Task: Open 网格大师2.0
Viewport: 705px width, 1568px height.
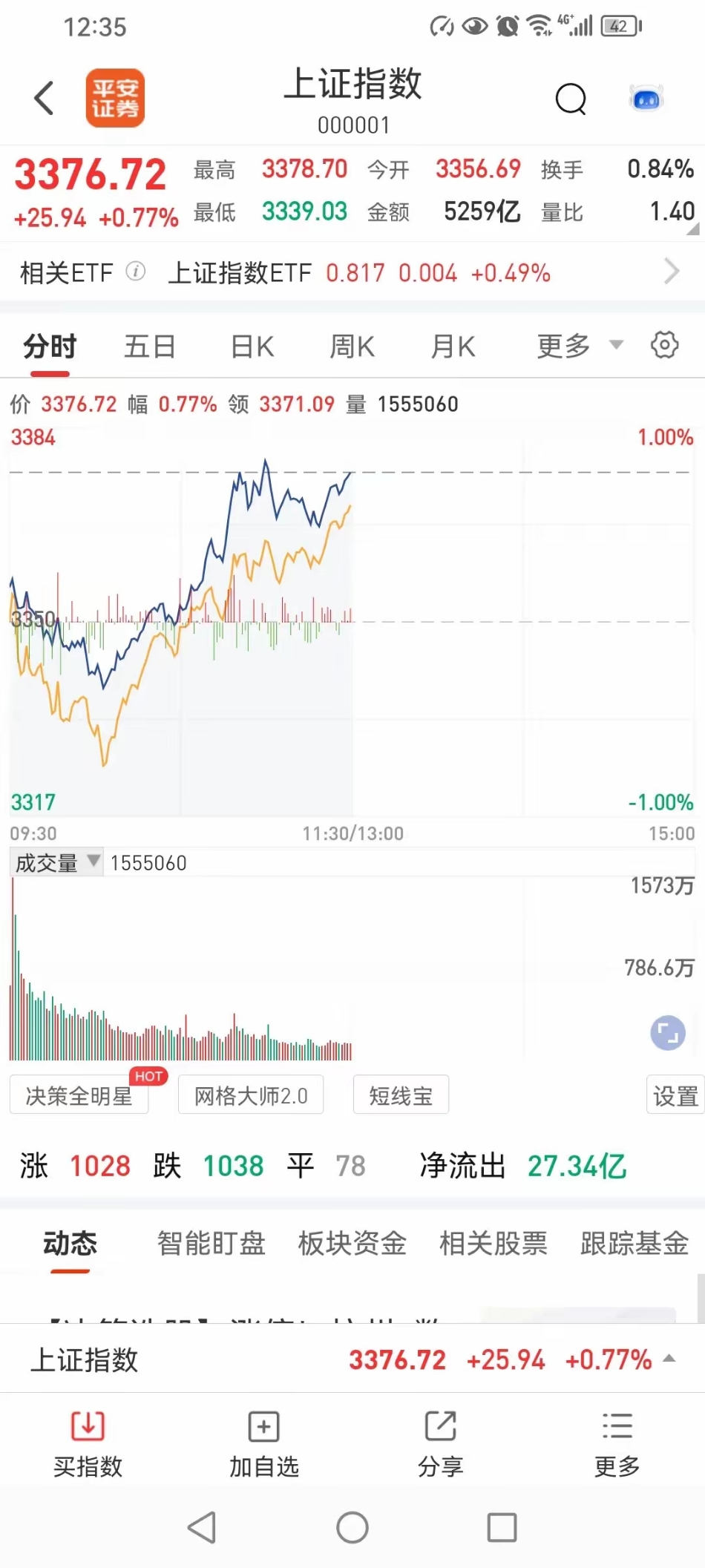Action: pos(251,1094)
